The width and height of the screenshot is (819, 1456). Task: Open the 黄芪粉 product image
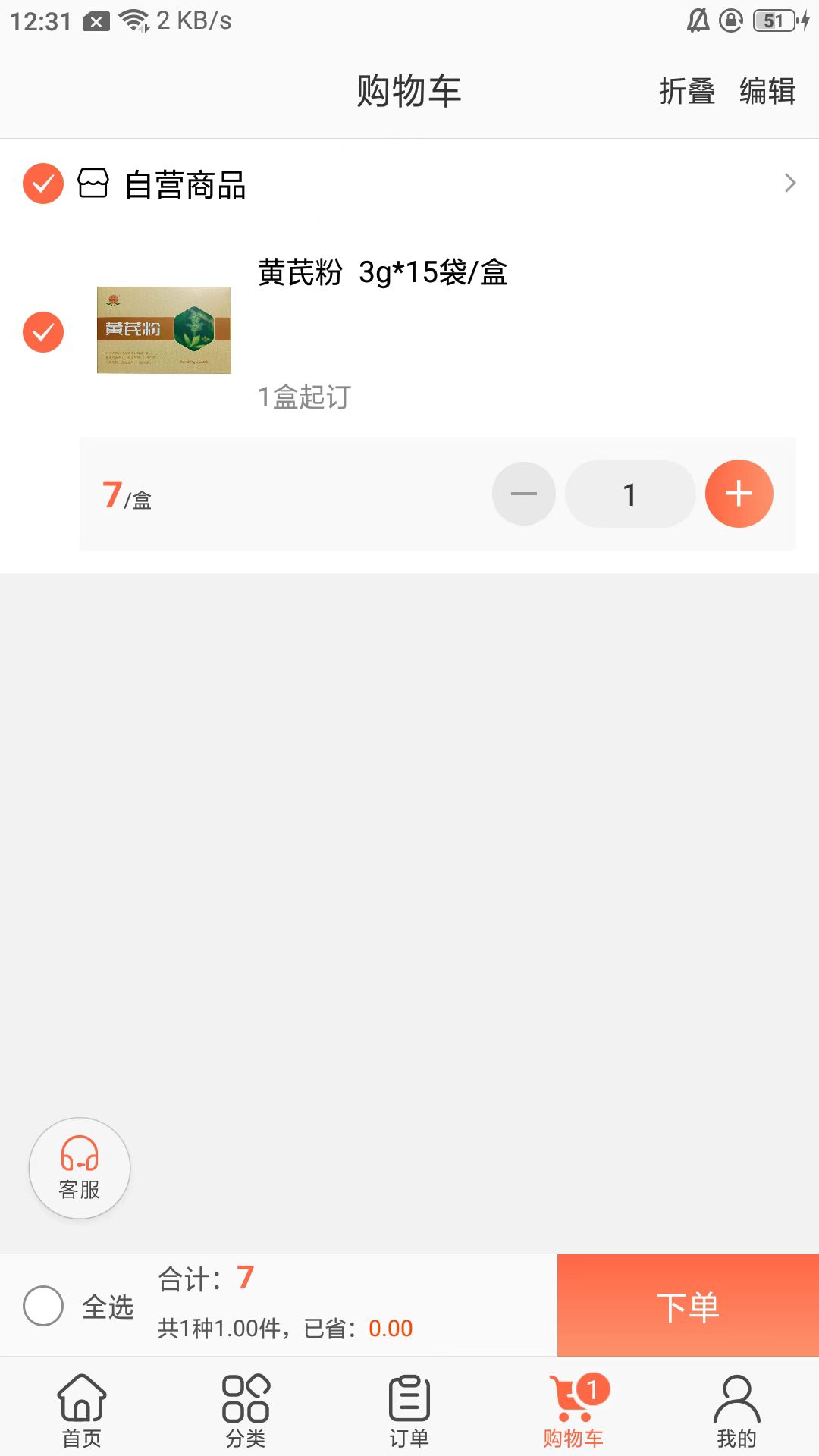coord(164,330)
